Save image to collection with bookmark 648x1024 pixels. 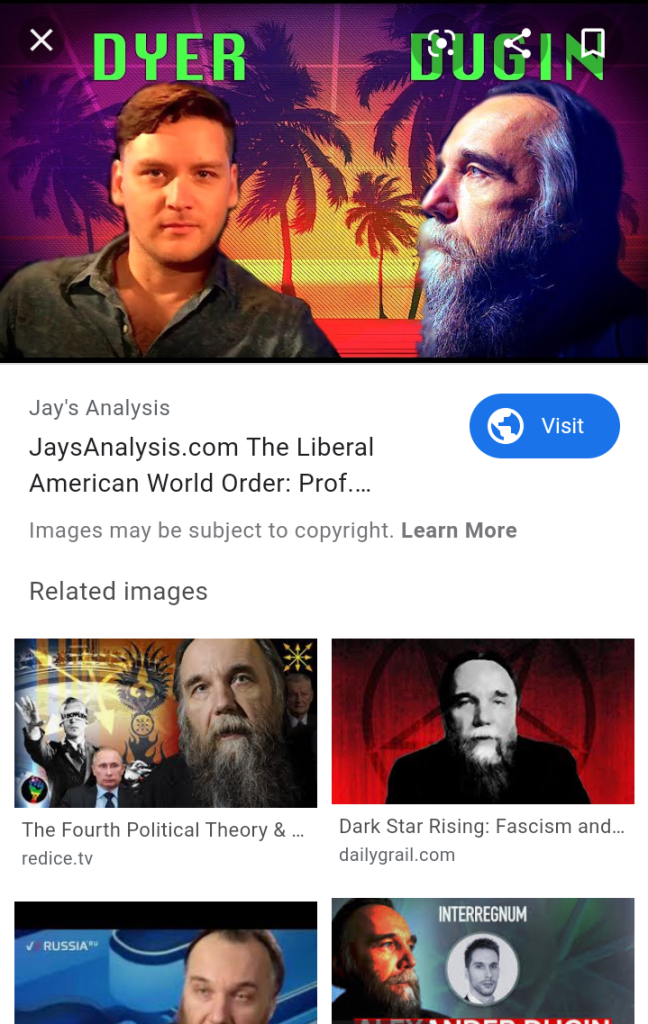592,42
